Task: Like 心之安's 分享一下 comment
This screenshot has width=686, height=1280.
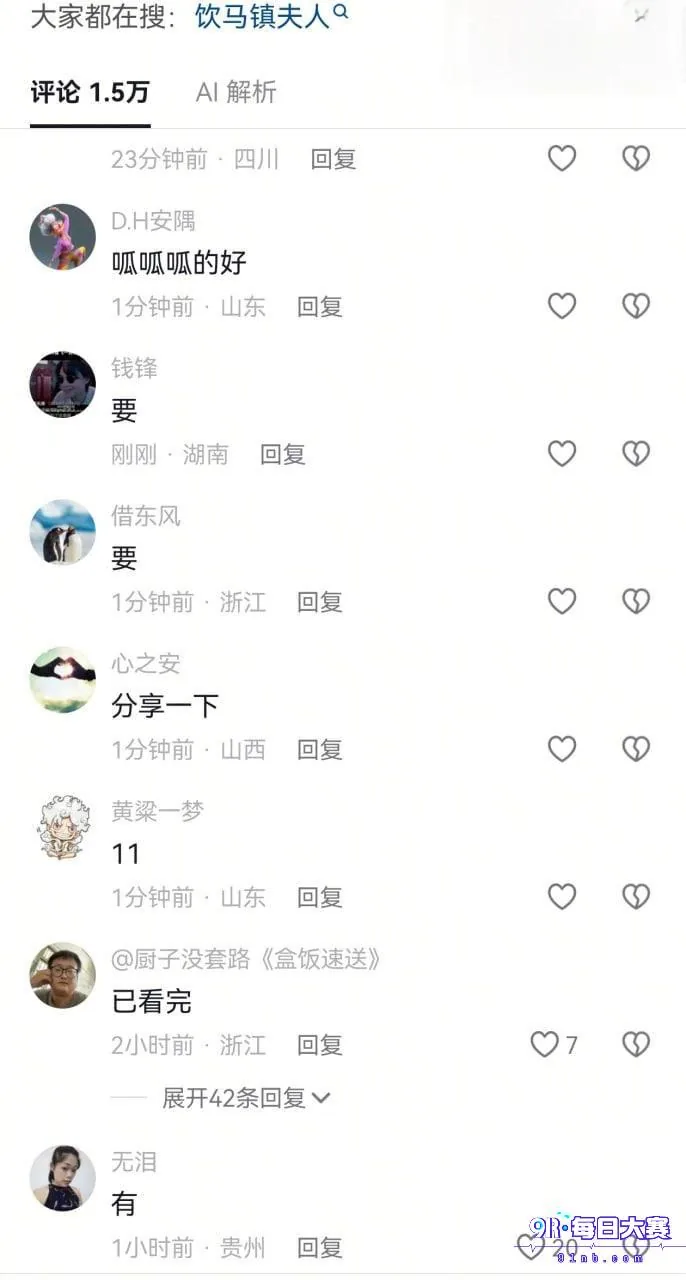Action: [562, 749]
